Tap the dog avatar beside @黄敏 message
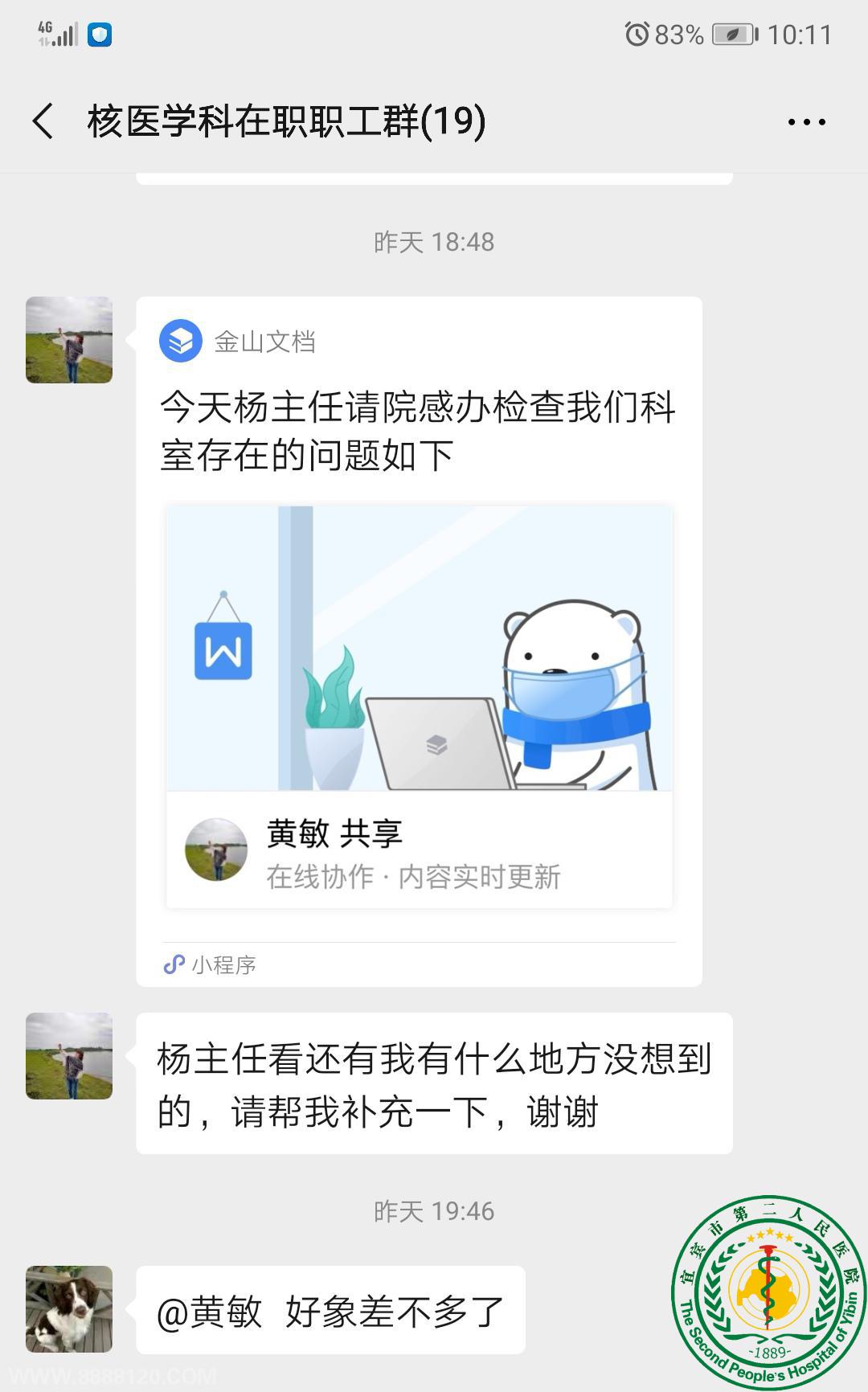 (68, 1308)
